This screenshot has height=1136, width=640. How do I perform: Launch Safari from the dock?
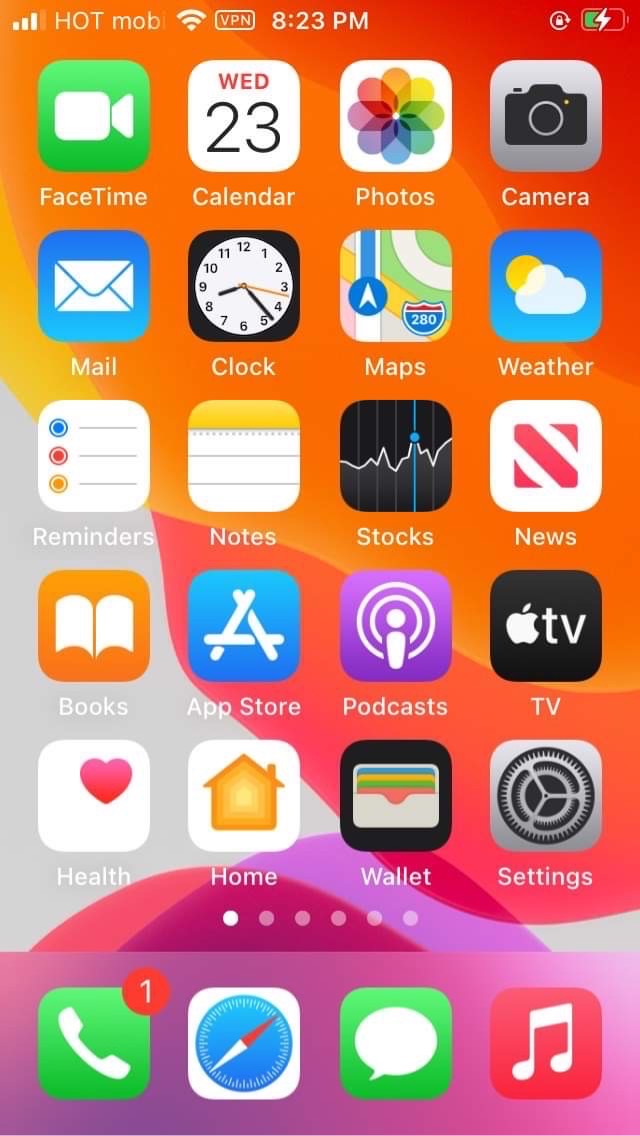pyautogui.click(x=244, y=1043)
